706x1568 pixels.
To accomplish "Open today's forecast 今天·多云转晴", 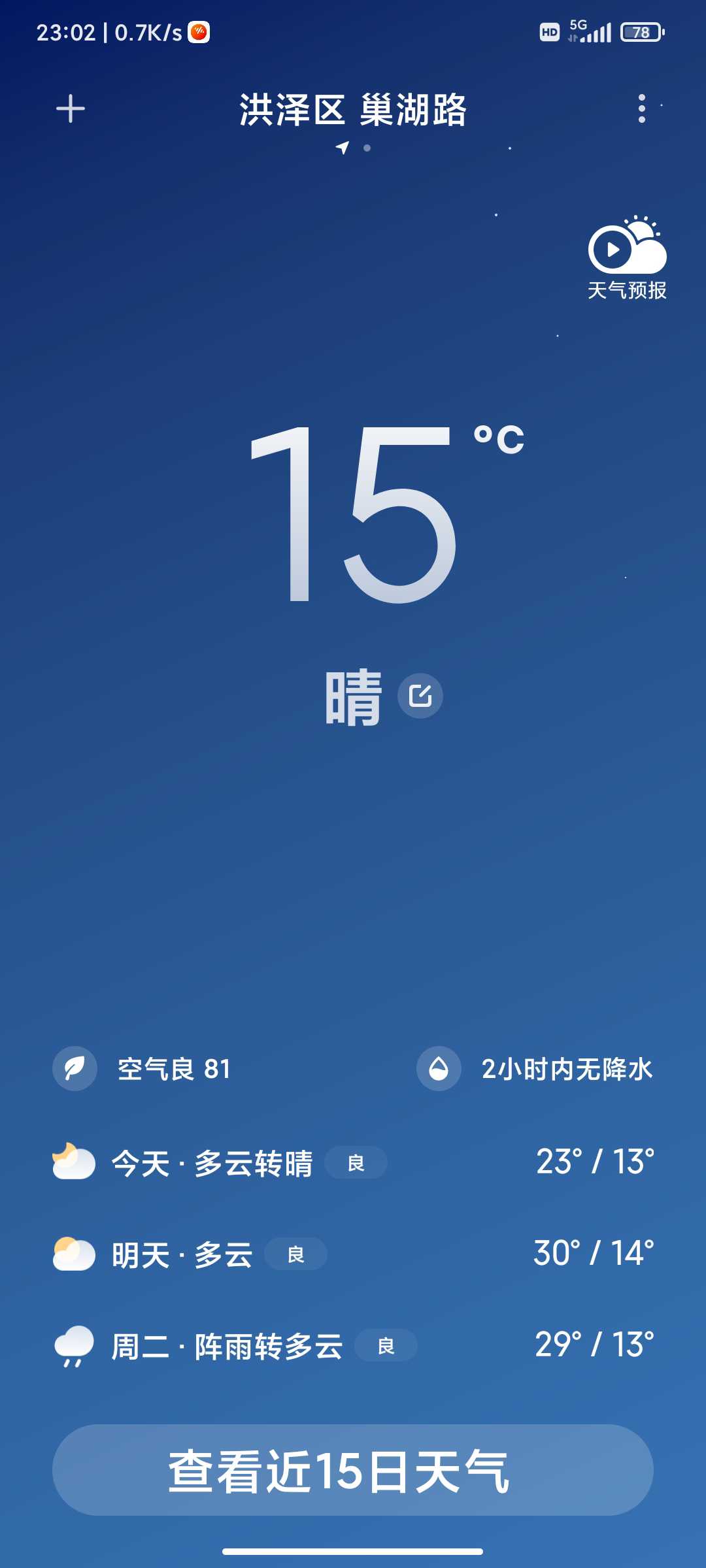I will click(x=353, y=1162).
